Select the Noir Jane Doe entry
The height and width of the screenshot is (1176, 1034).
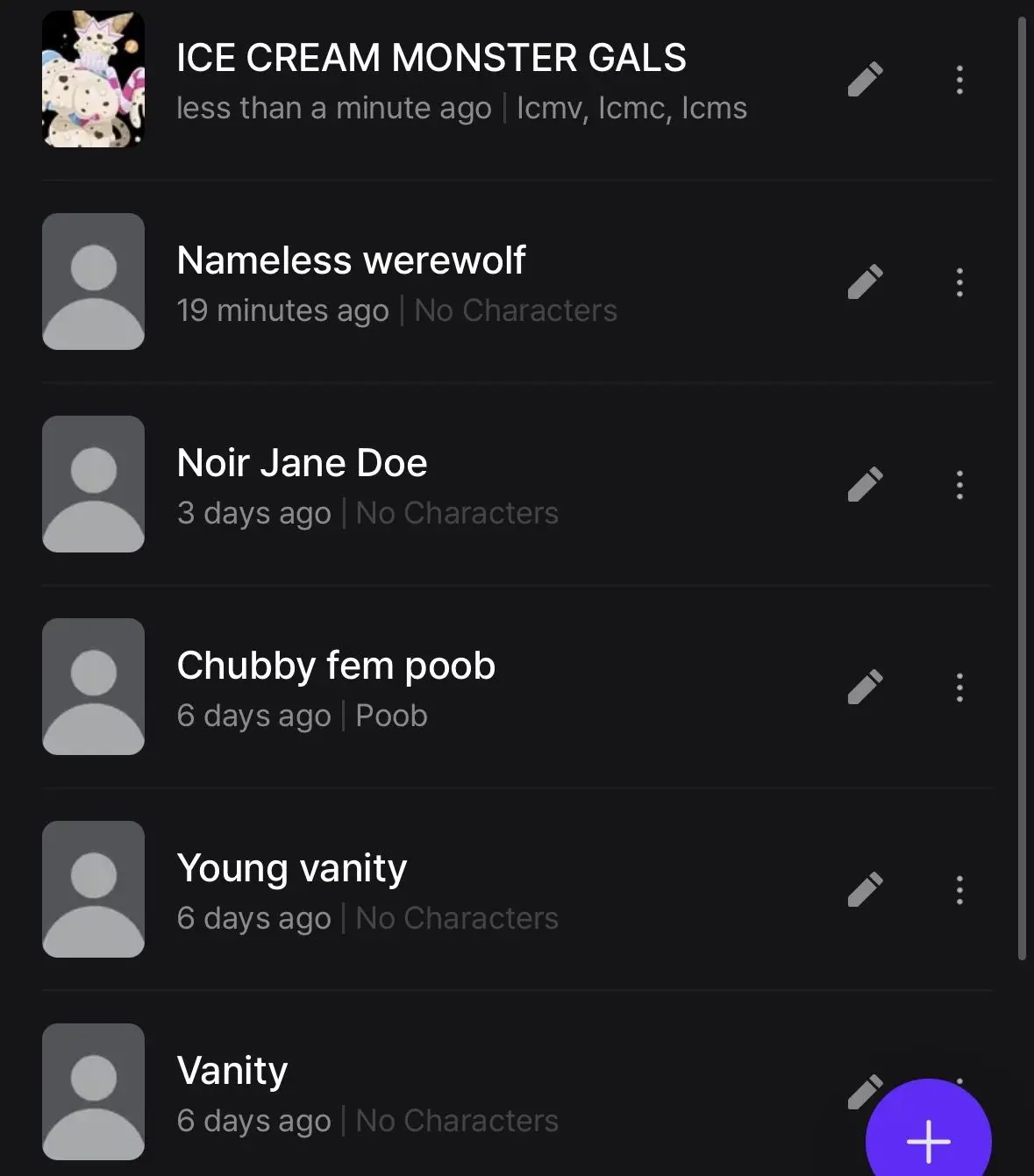517,484
